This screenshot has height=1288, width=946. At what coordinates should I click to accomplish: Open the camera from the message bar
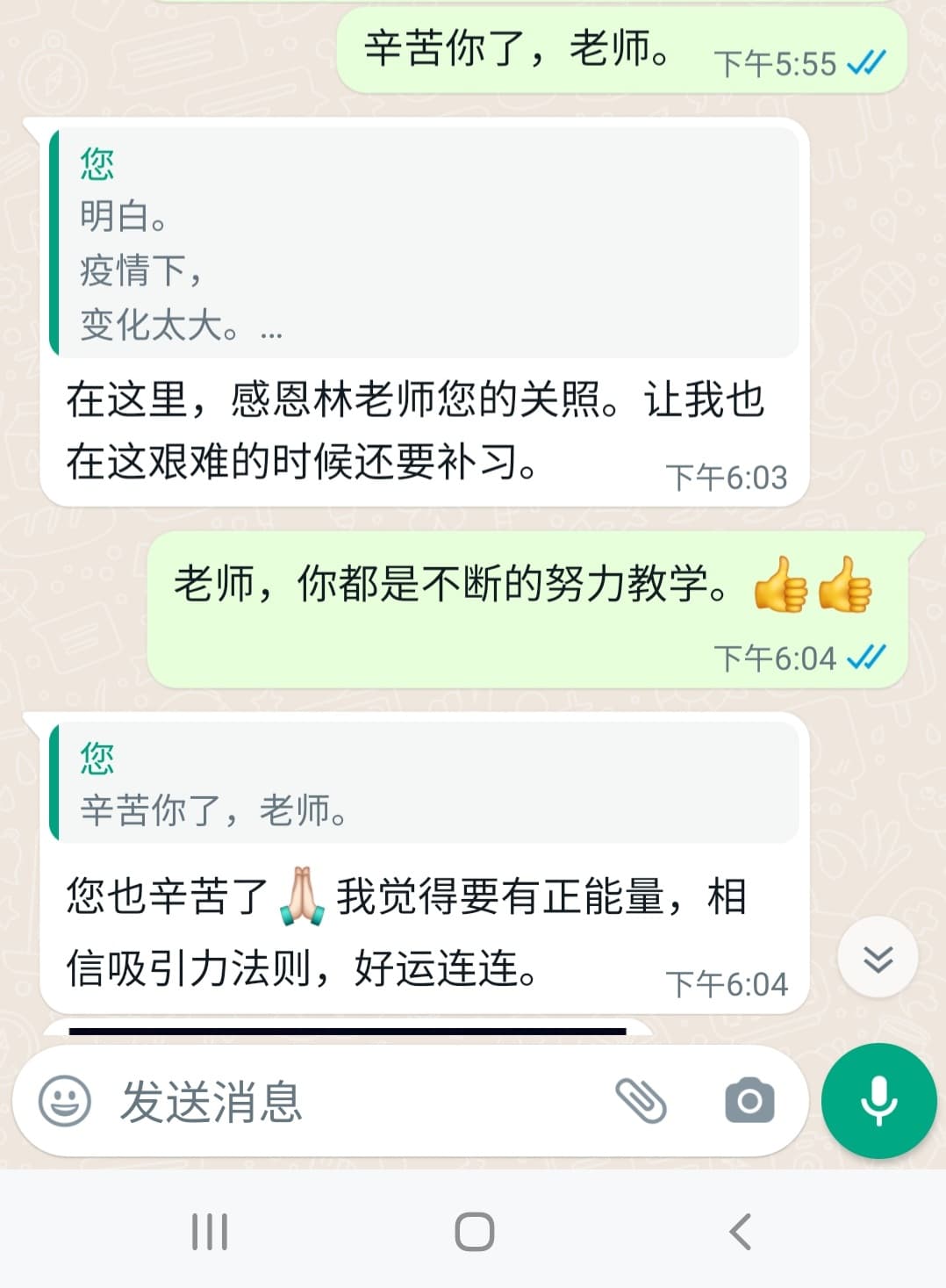750,1101
